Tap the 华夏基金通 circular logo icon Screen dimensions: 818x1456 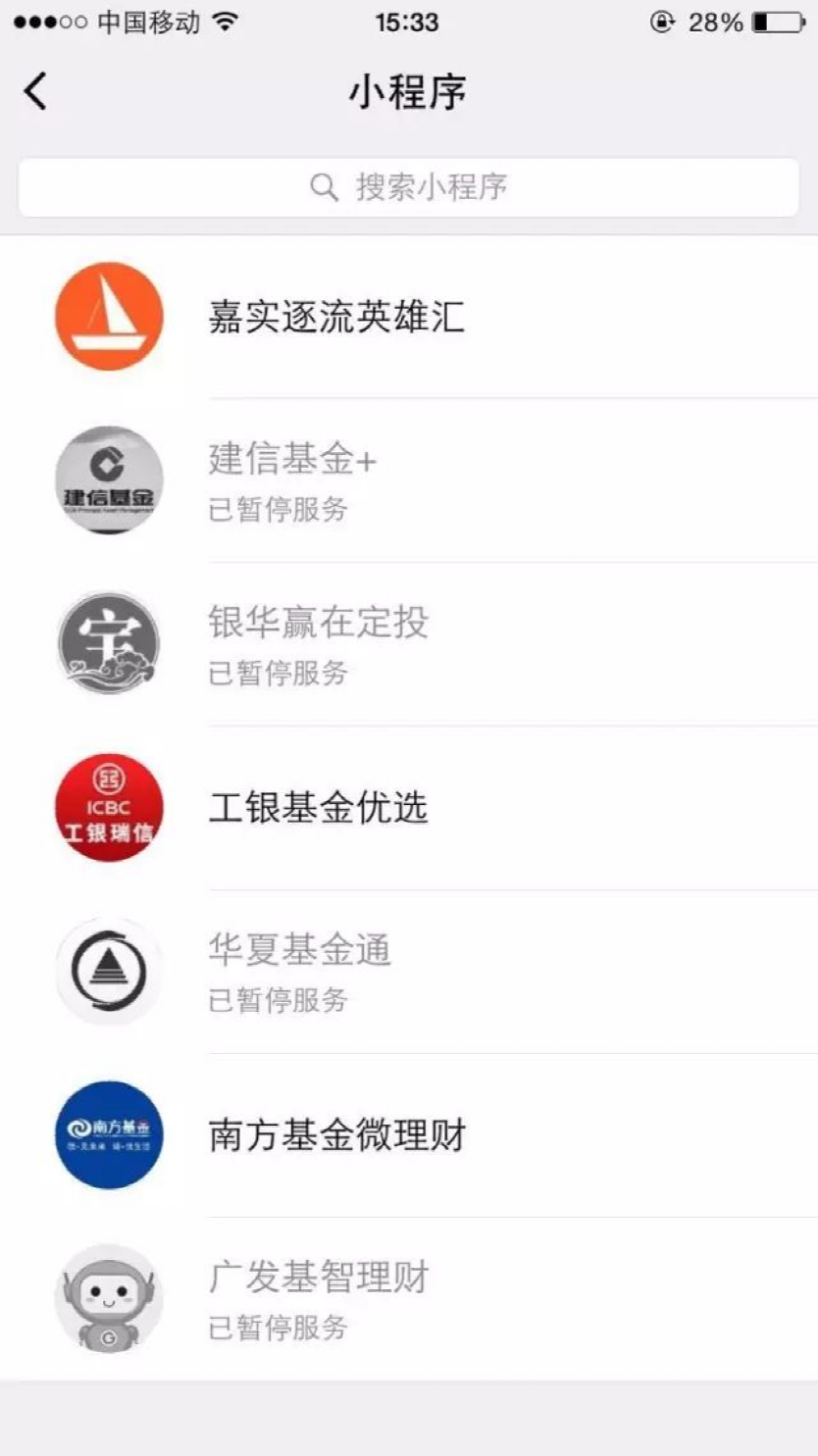(108, 970)
